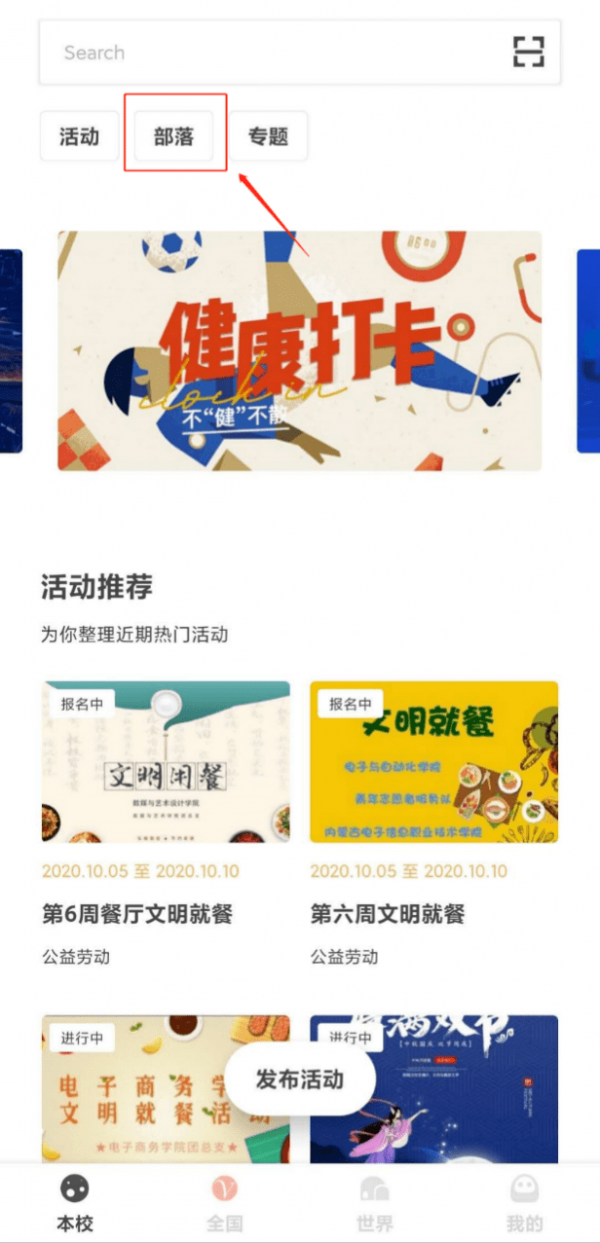Open the 健康打卡 banner
Viewport: 600px width, 1243px height.
pos(299,351)
